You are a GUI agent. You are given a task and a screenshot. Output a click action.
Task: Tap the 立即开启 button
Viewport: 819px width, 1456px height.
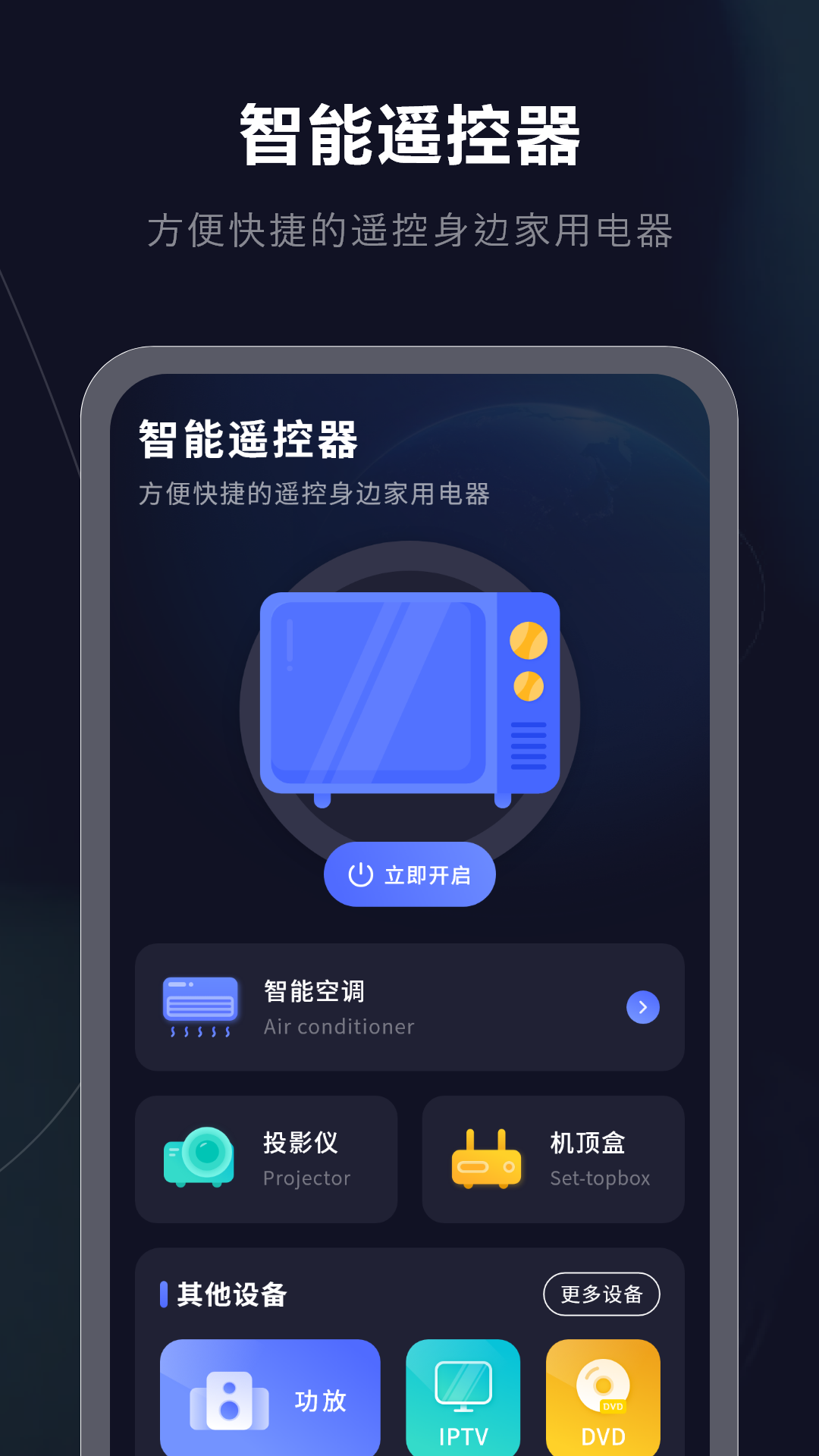409,874
